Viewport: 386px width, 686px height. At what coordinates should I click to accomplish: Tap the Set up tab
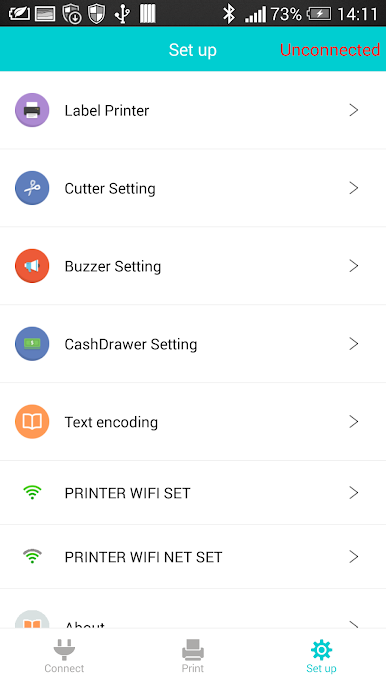coord(322,656)
